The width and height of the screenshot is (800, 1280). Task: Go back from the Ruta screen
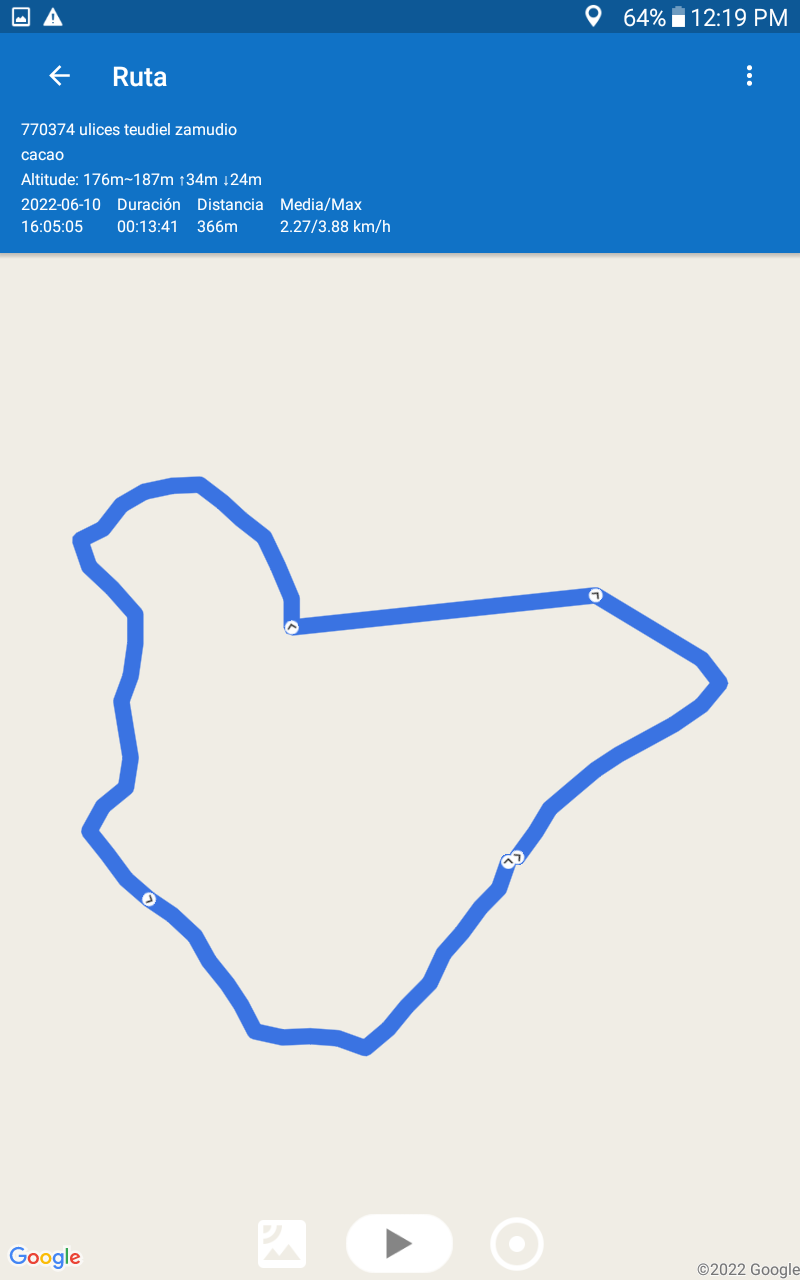(x=60, y=76)
